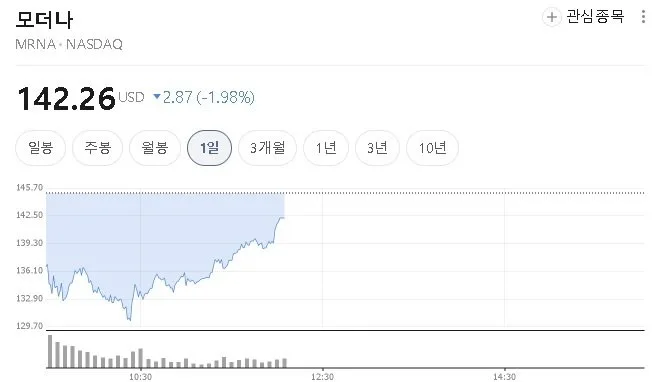Select the 1일 one-day range
The width and height of the screenshot is (655, 382).
[x=209, y=148]
